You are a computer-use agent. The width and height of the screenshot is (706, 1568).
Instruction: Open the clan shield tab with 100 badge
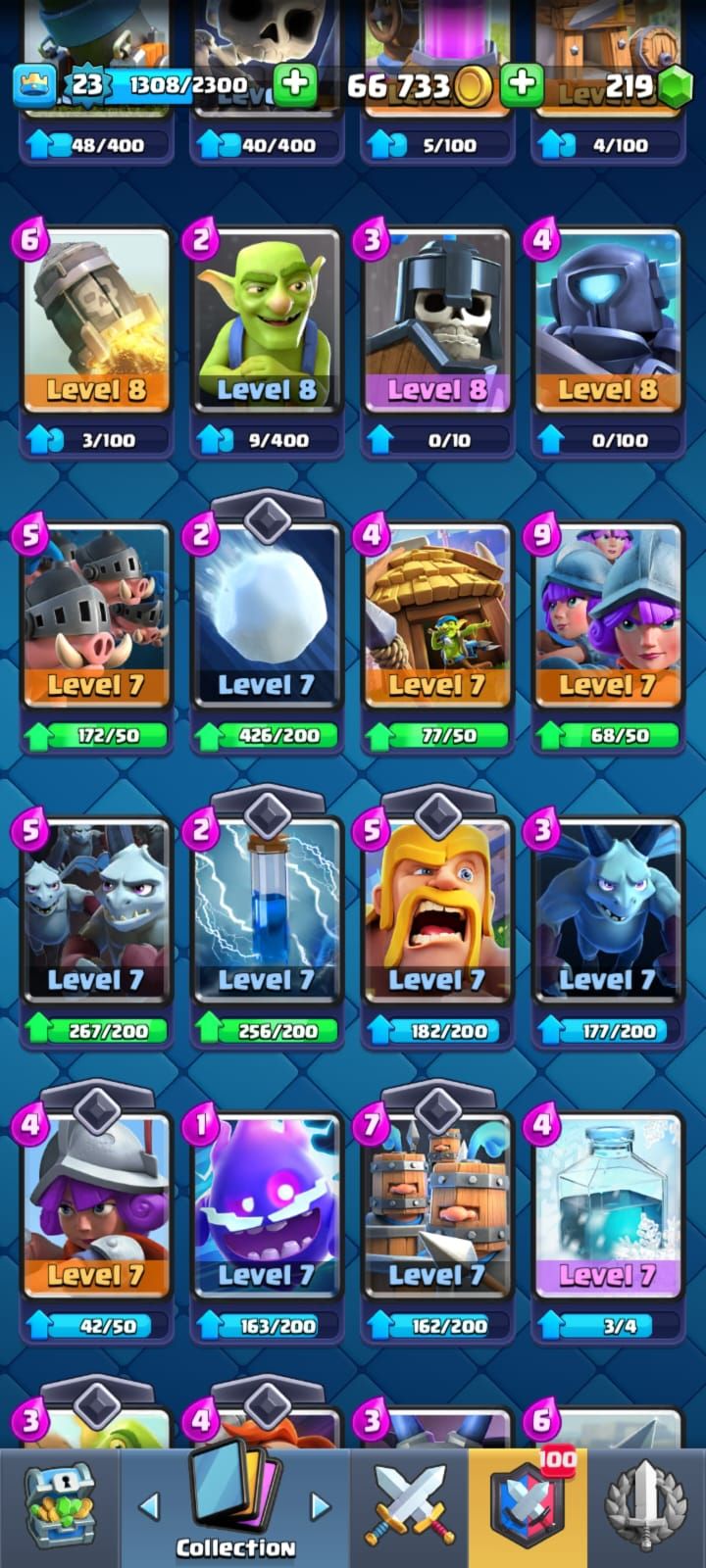click(x=529, y=1506)
